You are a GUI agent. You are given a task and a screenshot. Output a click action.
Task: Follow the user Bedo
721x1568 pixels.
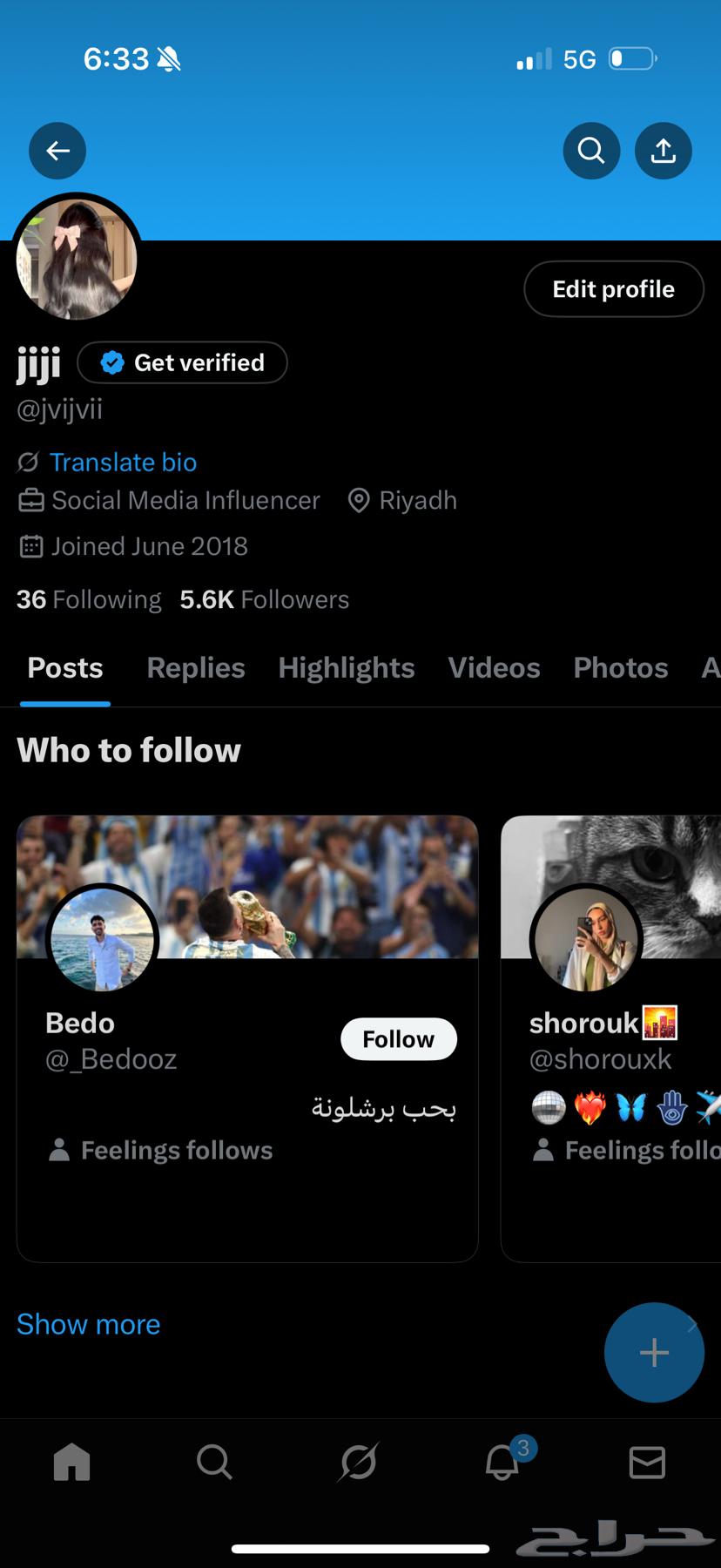[398, 1038]
